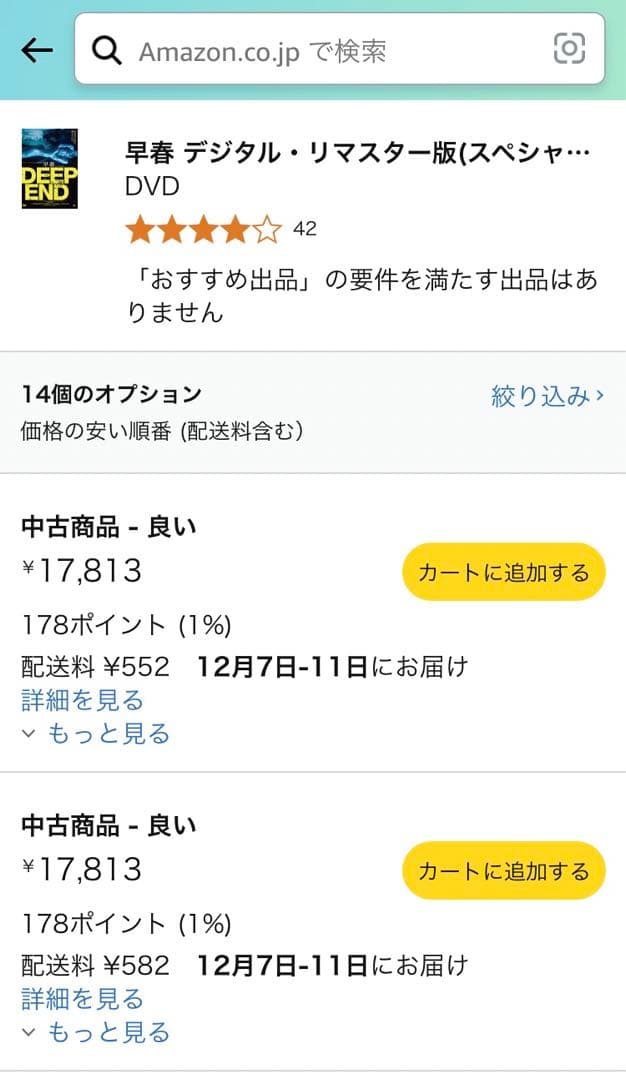Open the 絞り込み filter options
This screenshot has height=1080, width=626.
pos(548,396)
